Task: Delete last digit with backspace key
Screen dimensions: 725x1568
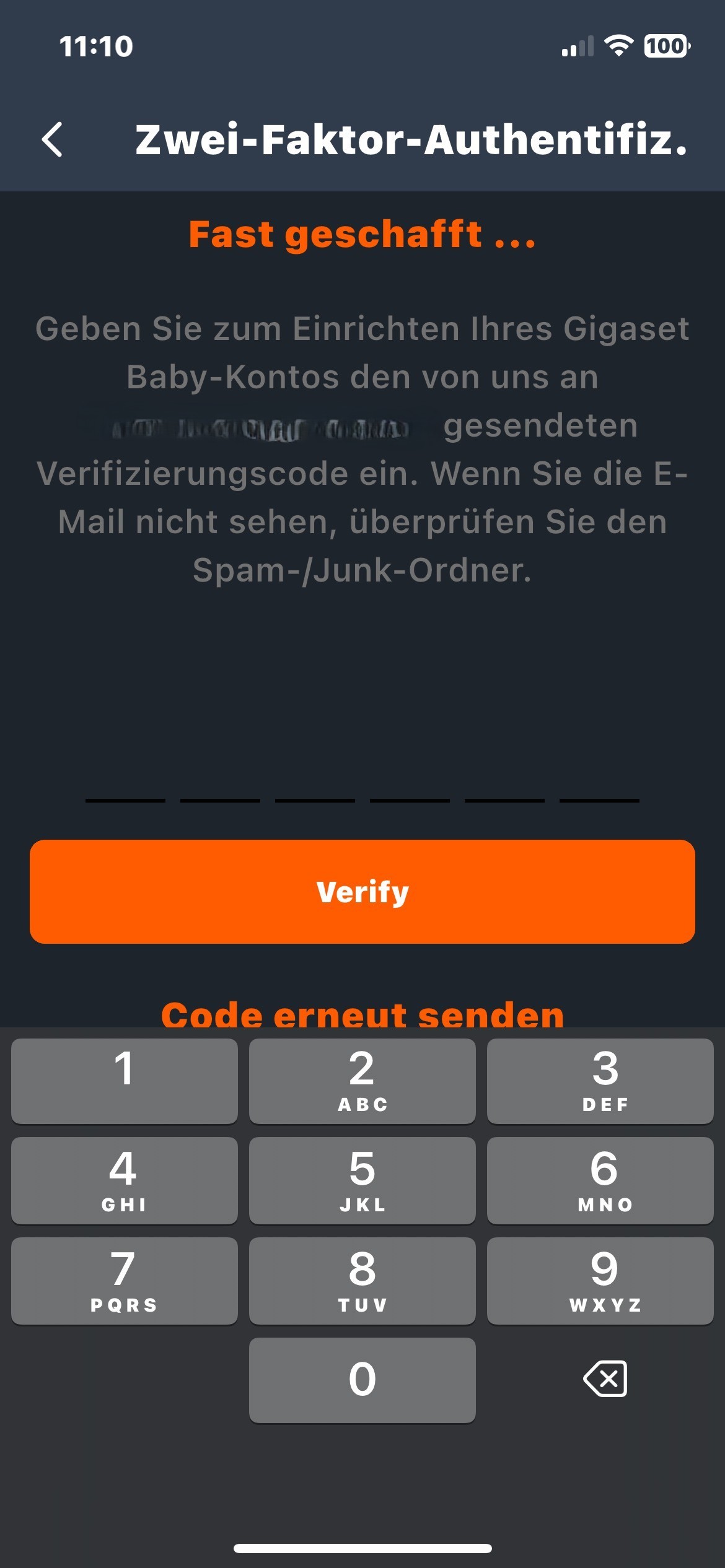Action: click(x=605, y=1379)
